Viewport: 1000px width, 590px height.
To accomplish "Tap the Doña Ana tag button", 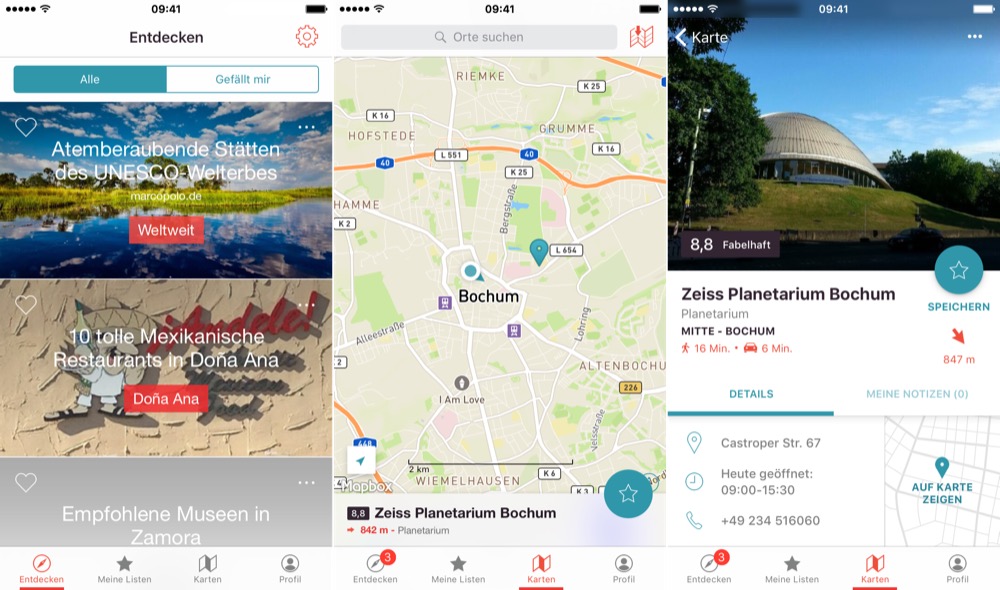I will tap(166, 399).
